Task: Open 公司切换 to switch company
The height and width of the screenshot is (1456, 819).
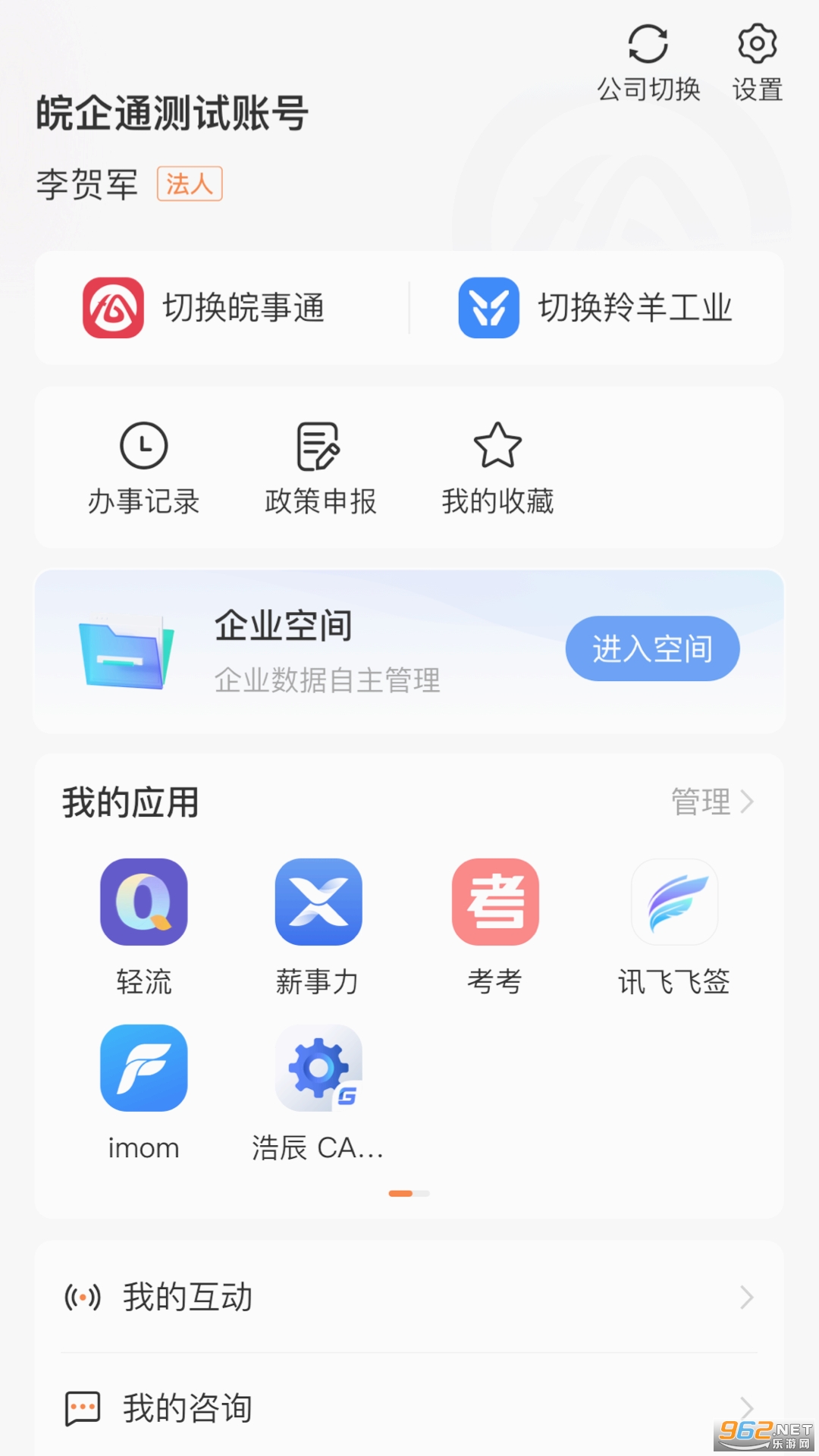Action: [x=648, y=62]
